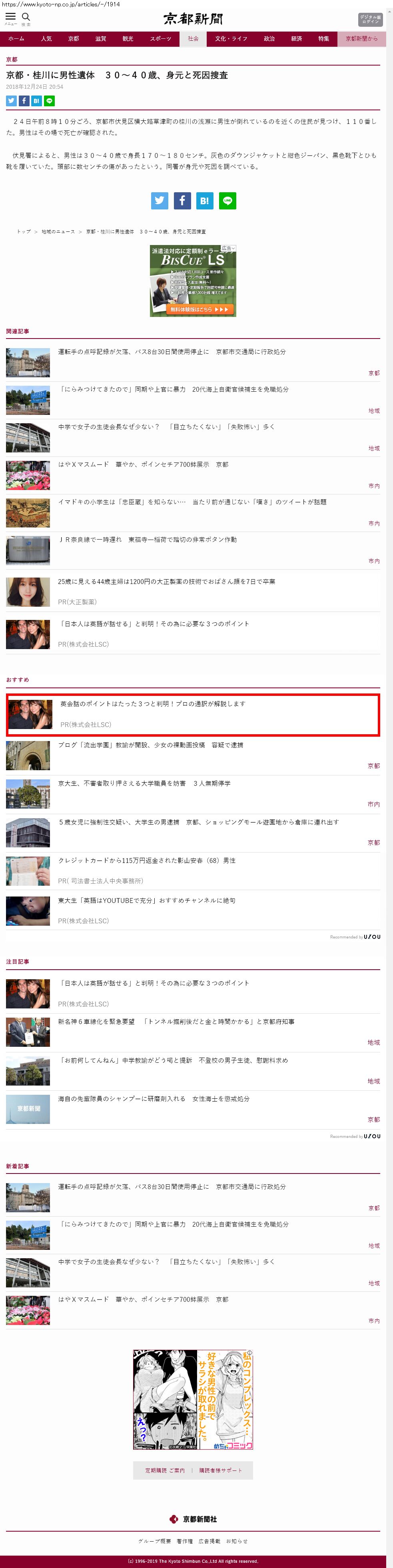393x1568 pixels.
Task: Open the グループ概要 footer link
Action: tap(154, 1541)
